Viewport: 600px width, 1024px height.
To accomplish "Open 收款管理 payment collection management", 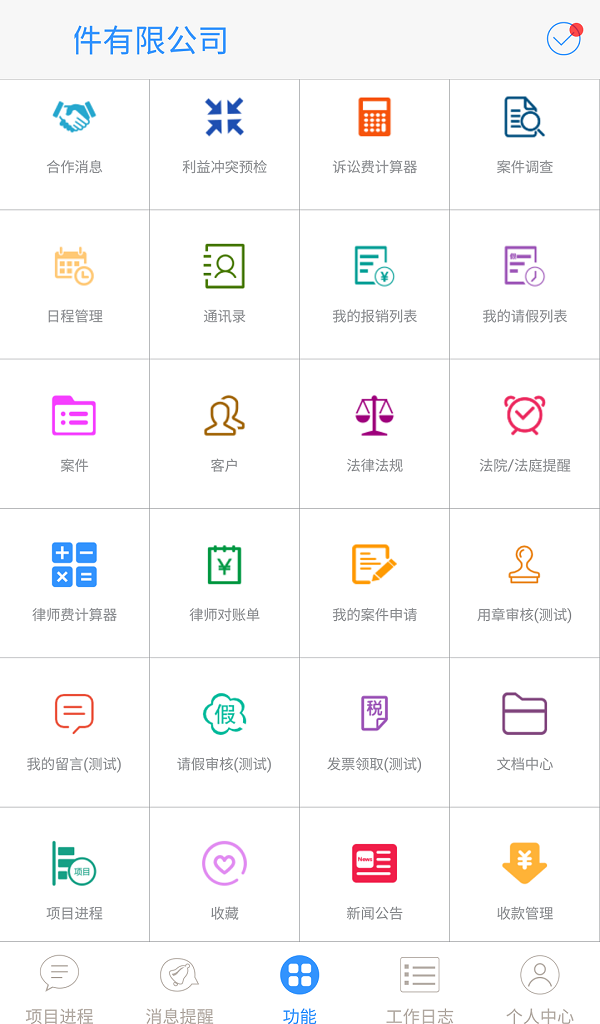I will pyautogui.click(x=525, y=875).
